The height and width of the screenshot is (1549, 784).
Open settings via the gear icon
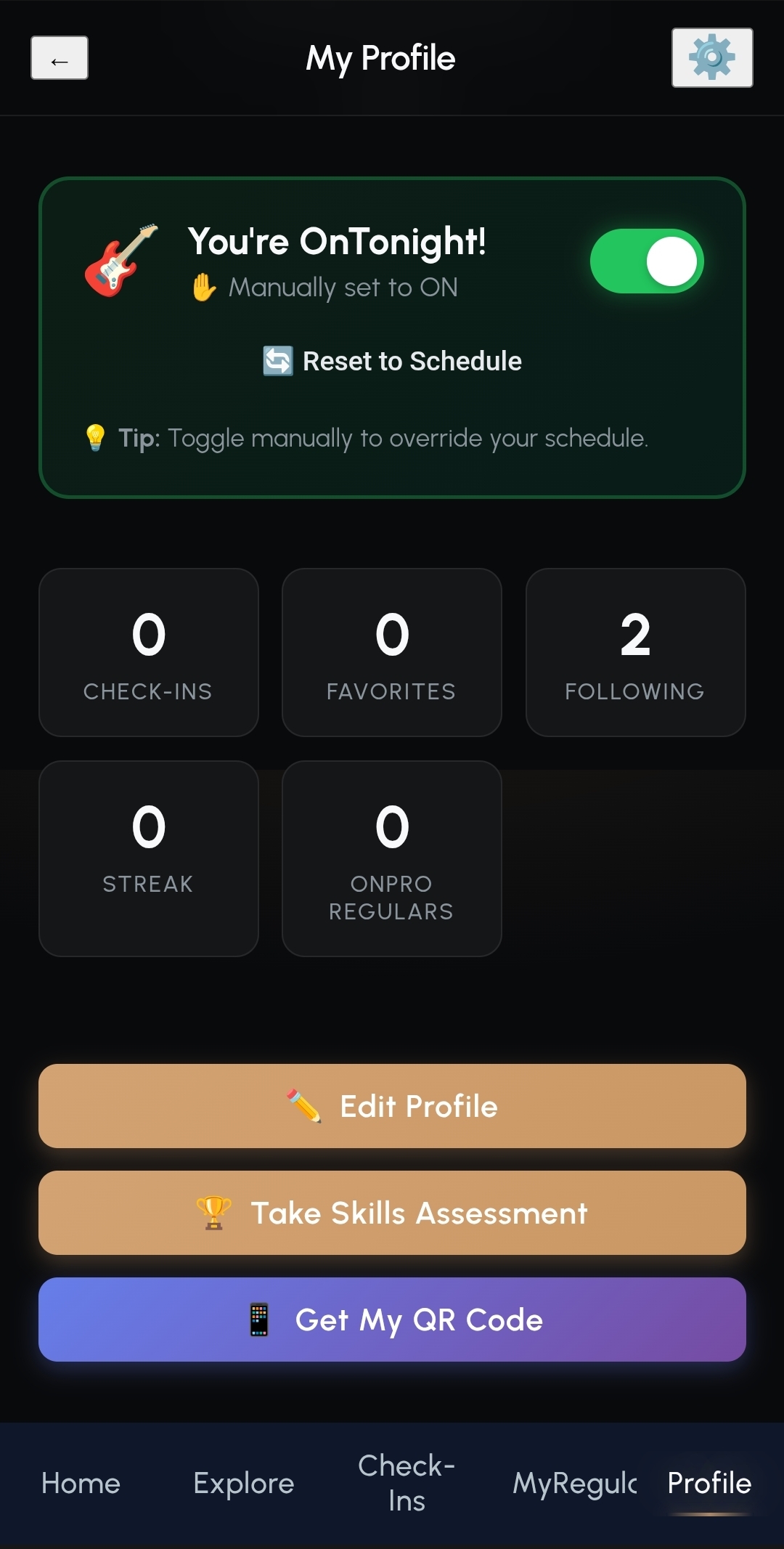(x=711, y=58)
